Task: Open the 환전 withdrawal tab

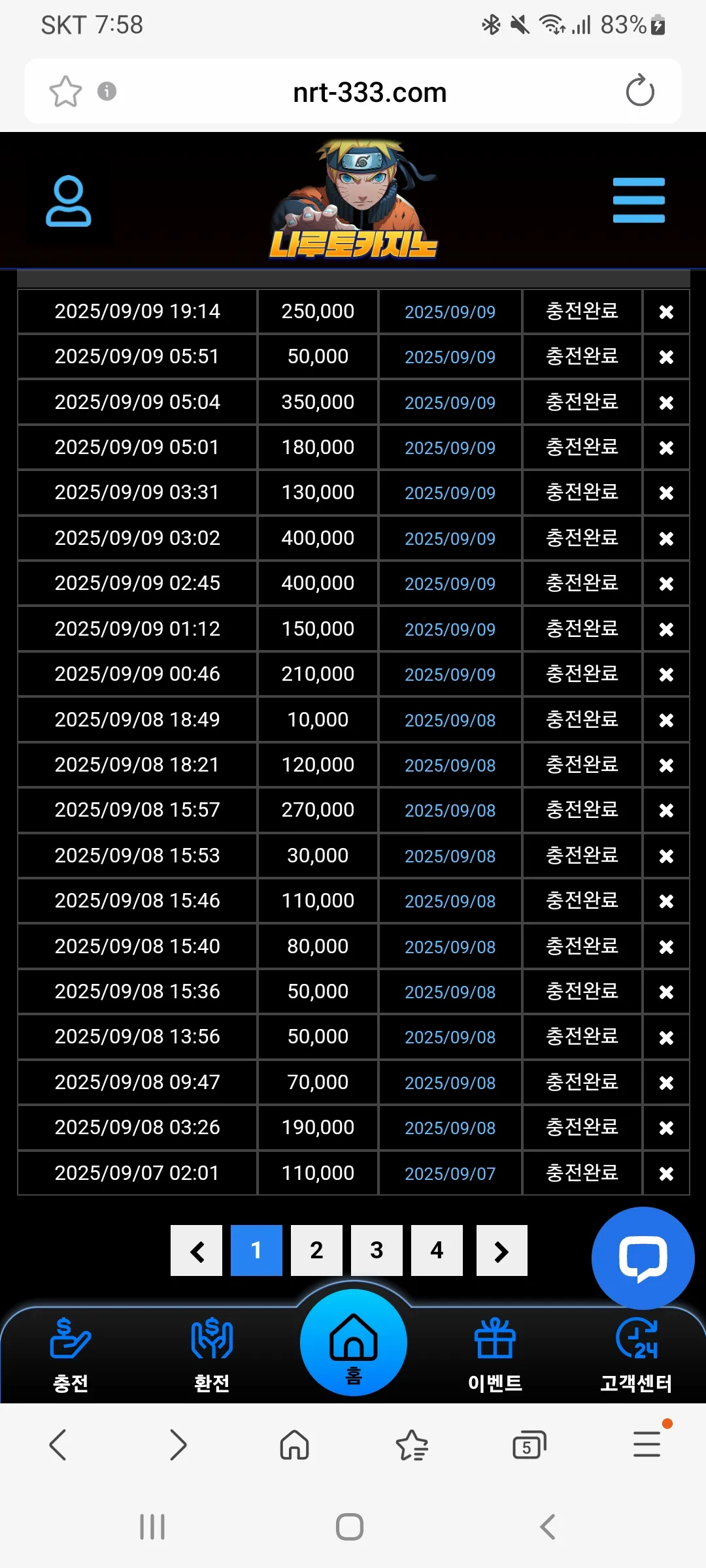Action: 212,1356
